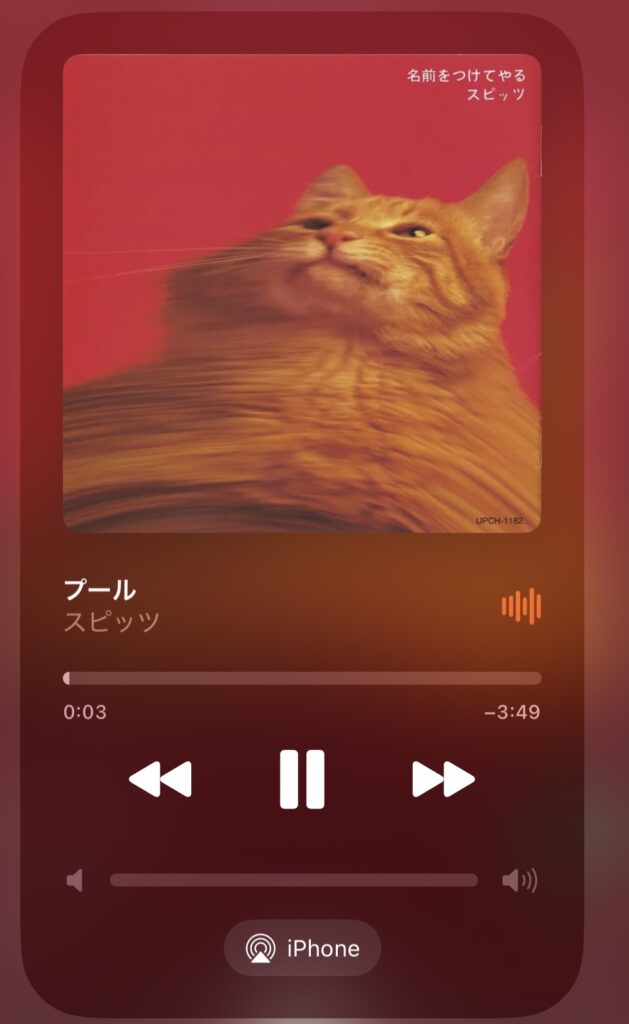Tap the playback progress bar
The height and width of the screenshot is (1024, 629).
302,678
